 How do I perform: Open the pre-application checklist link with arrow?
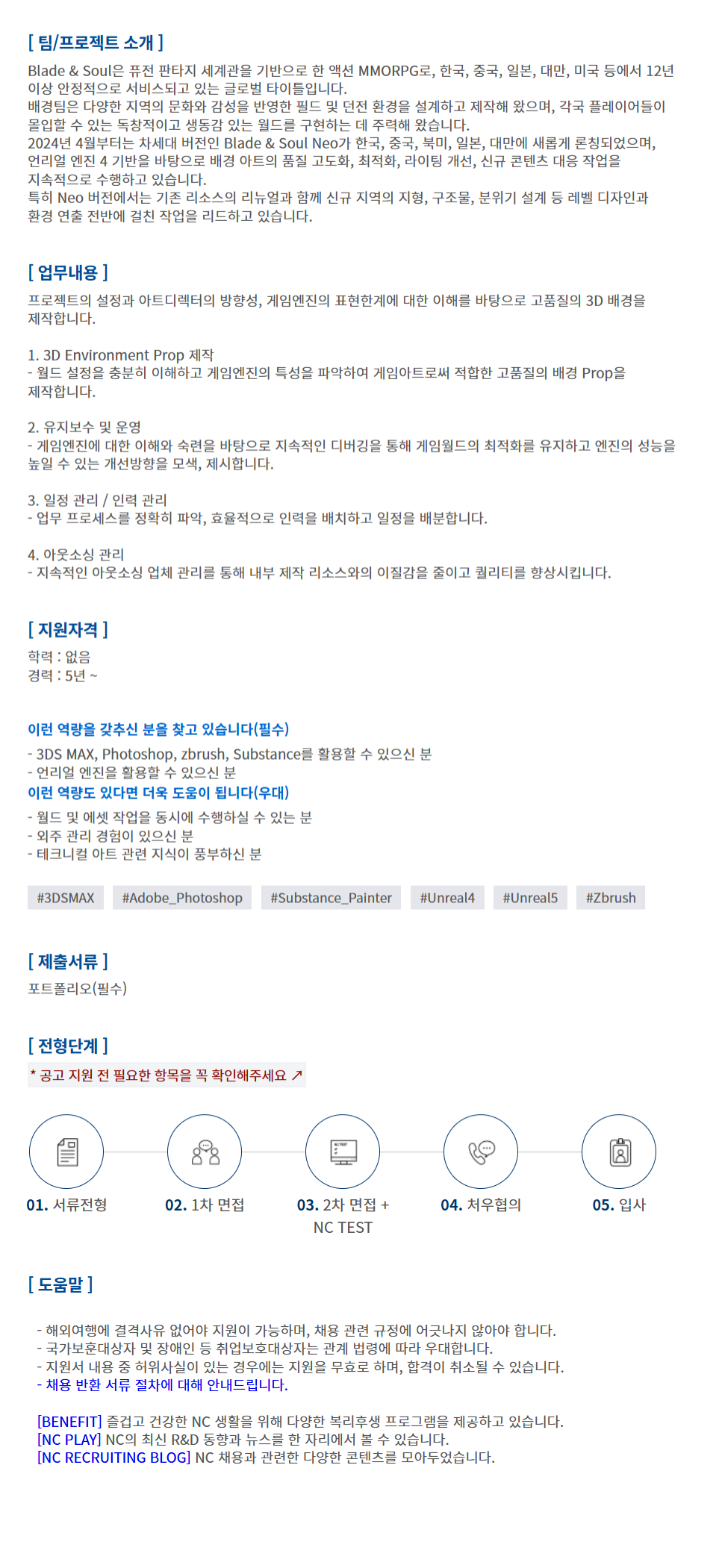tap(166, 1075)
